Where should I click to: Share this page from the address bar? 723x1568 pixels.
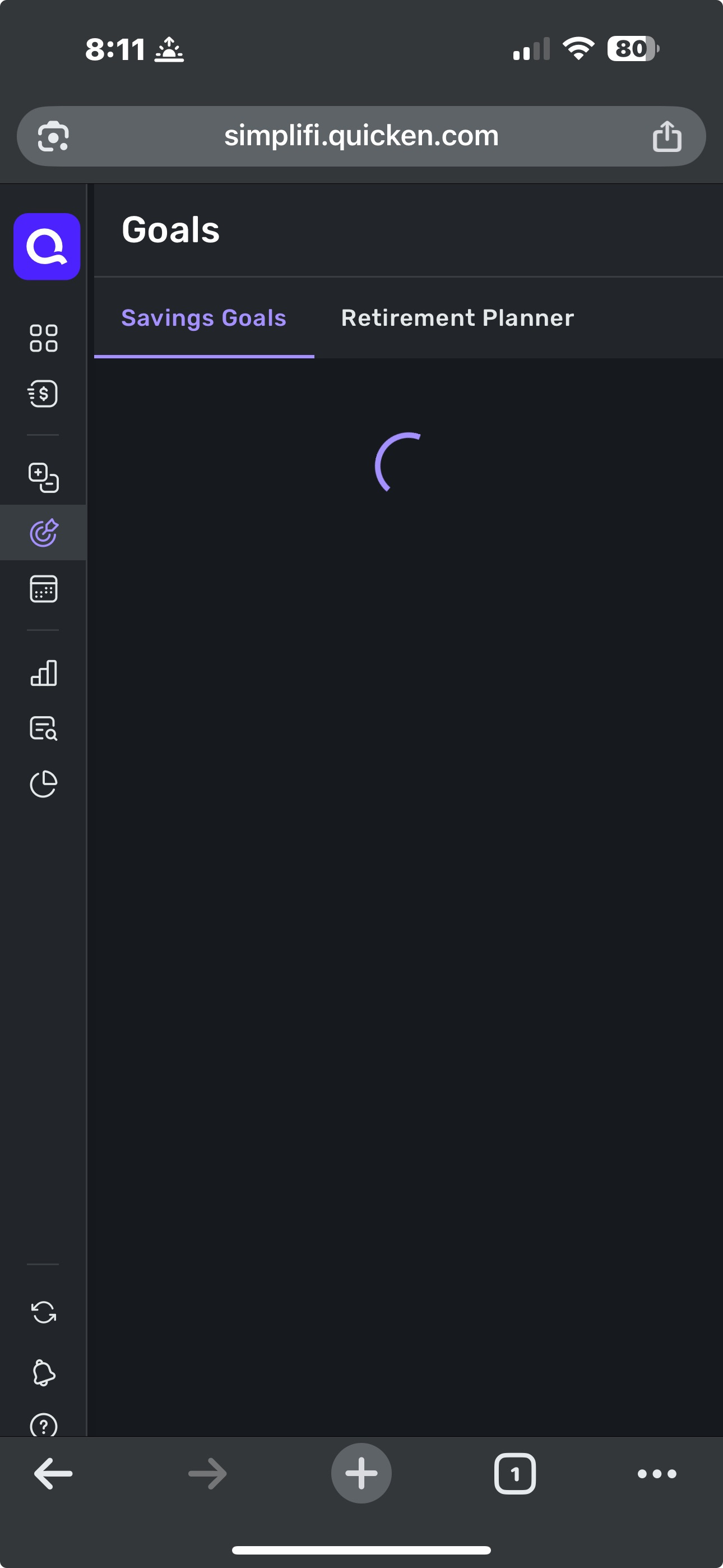pos(666,136)
